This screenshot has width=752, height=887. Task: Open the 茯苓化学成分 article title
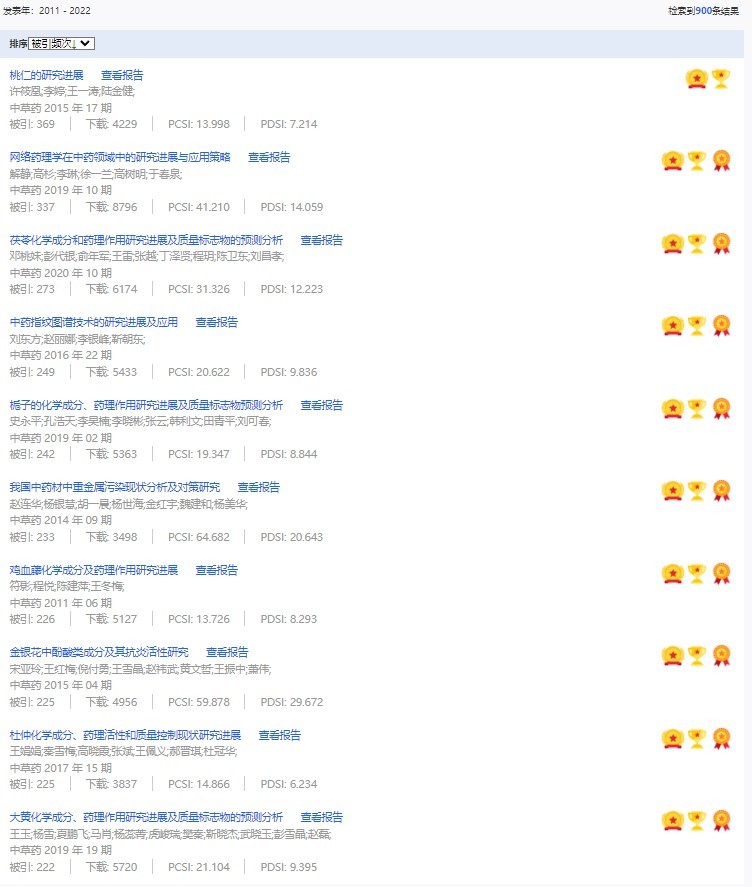(x=146, y=240)
